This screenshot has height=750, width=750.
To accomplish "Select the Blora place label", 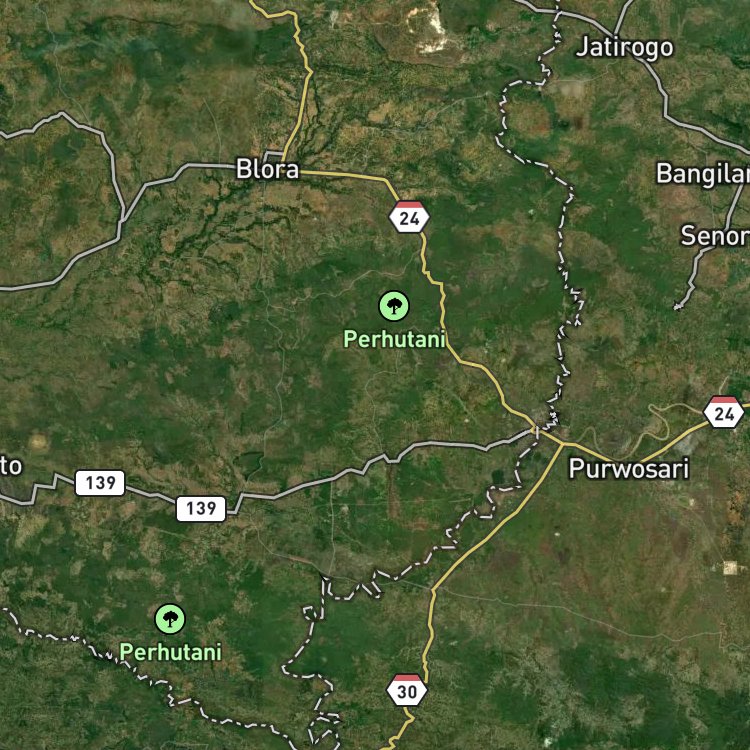I will point(267,169).
